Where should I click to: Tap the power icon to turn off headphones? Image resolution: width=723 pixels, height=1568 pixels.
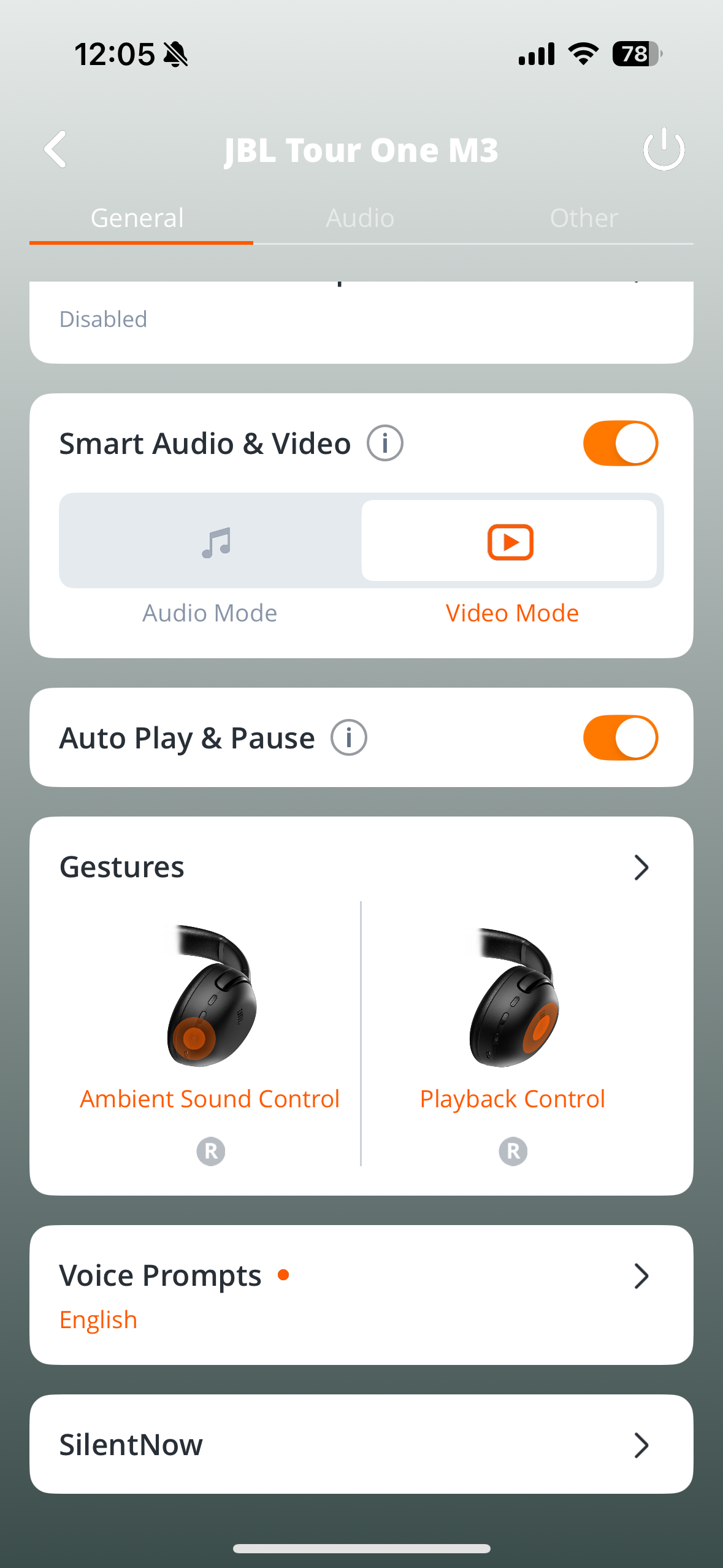pyautogui.click(x=664, y=149)
